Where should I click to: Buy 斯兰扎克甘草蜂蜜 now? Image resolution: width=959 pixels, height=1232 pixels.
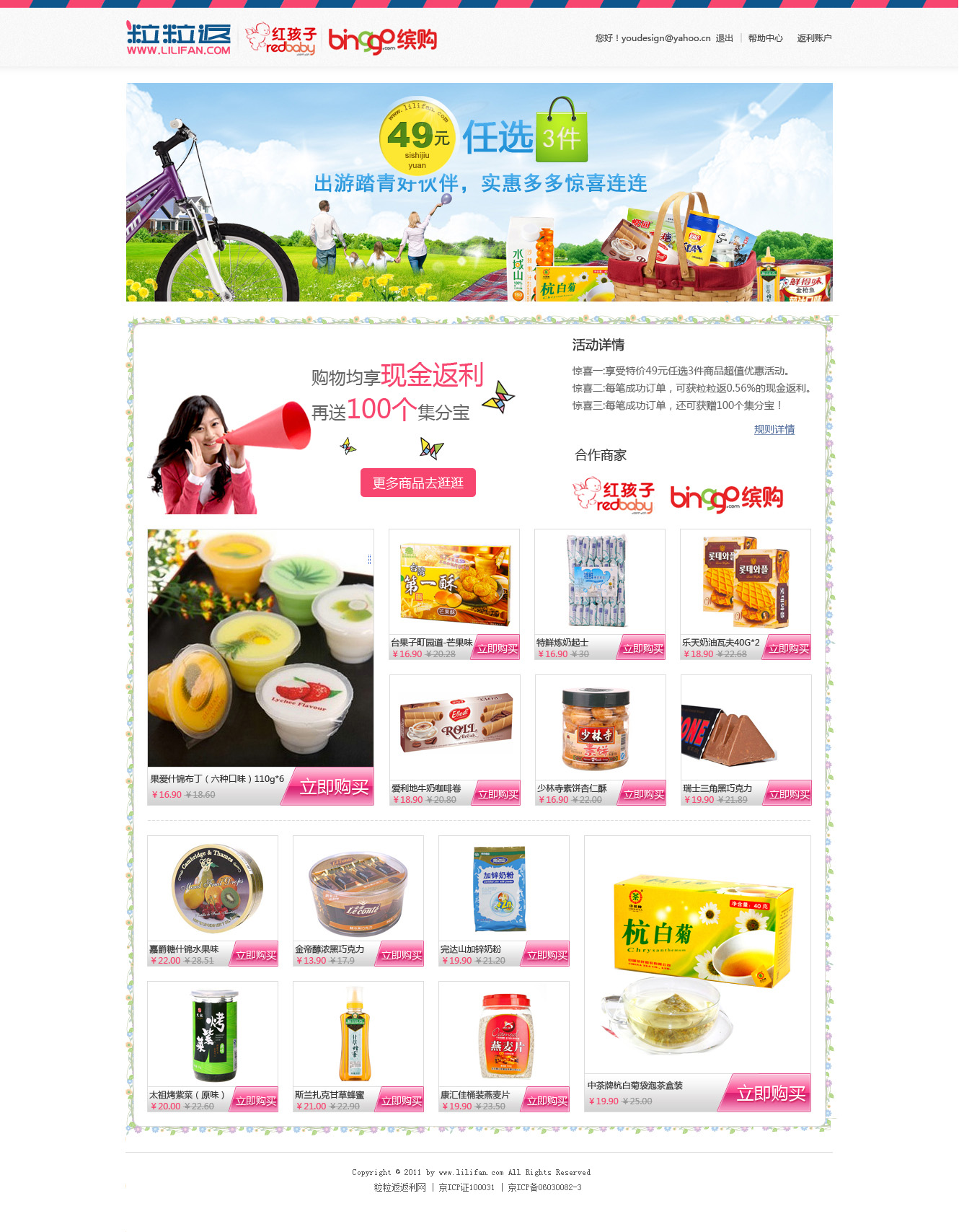coord(401,1101)
